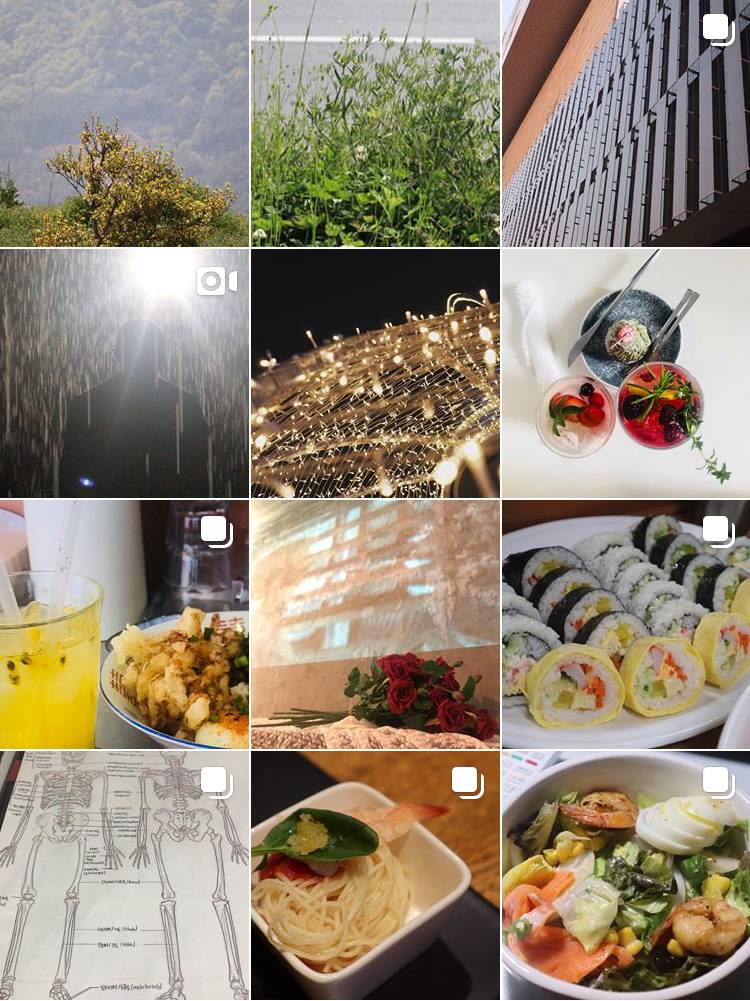This screenshot has width=750, height=1001.
Task: Open the green roadside weeds post
Action: click(x=375, y=123)
